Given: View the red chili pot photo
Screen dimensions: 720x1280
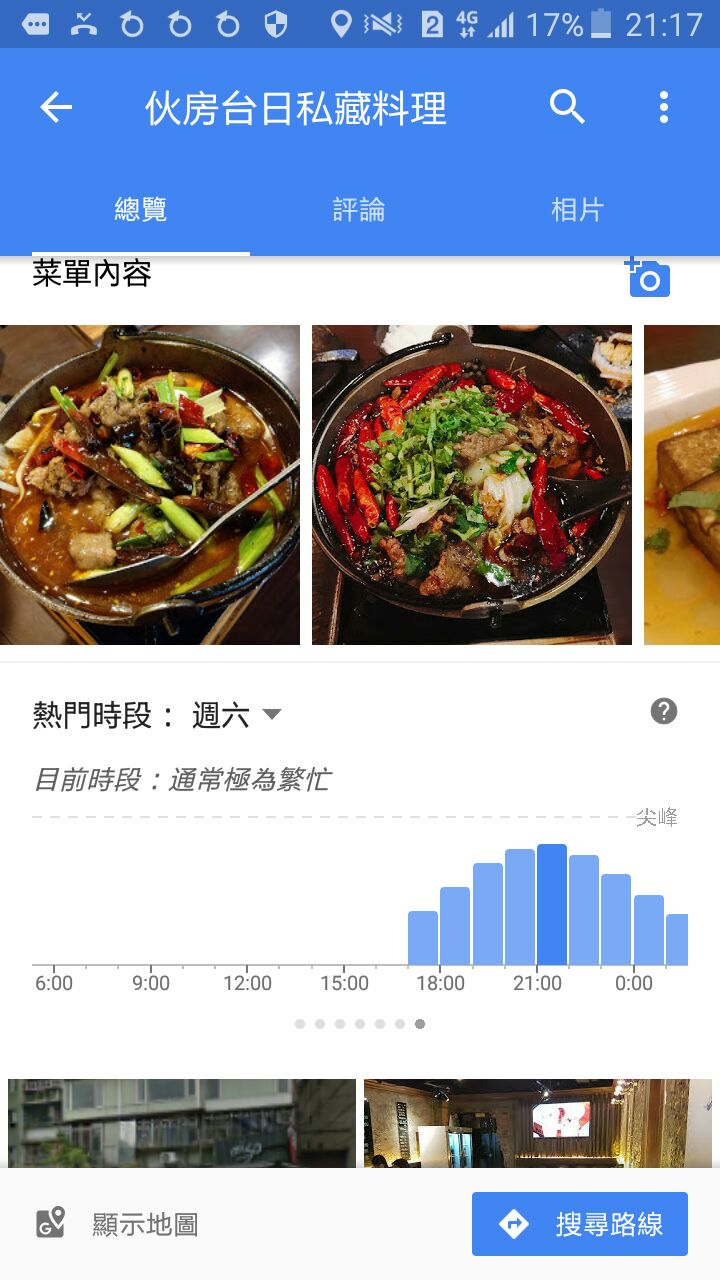Looking at the screenshot, I should point(472,485).
